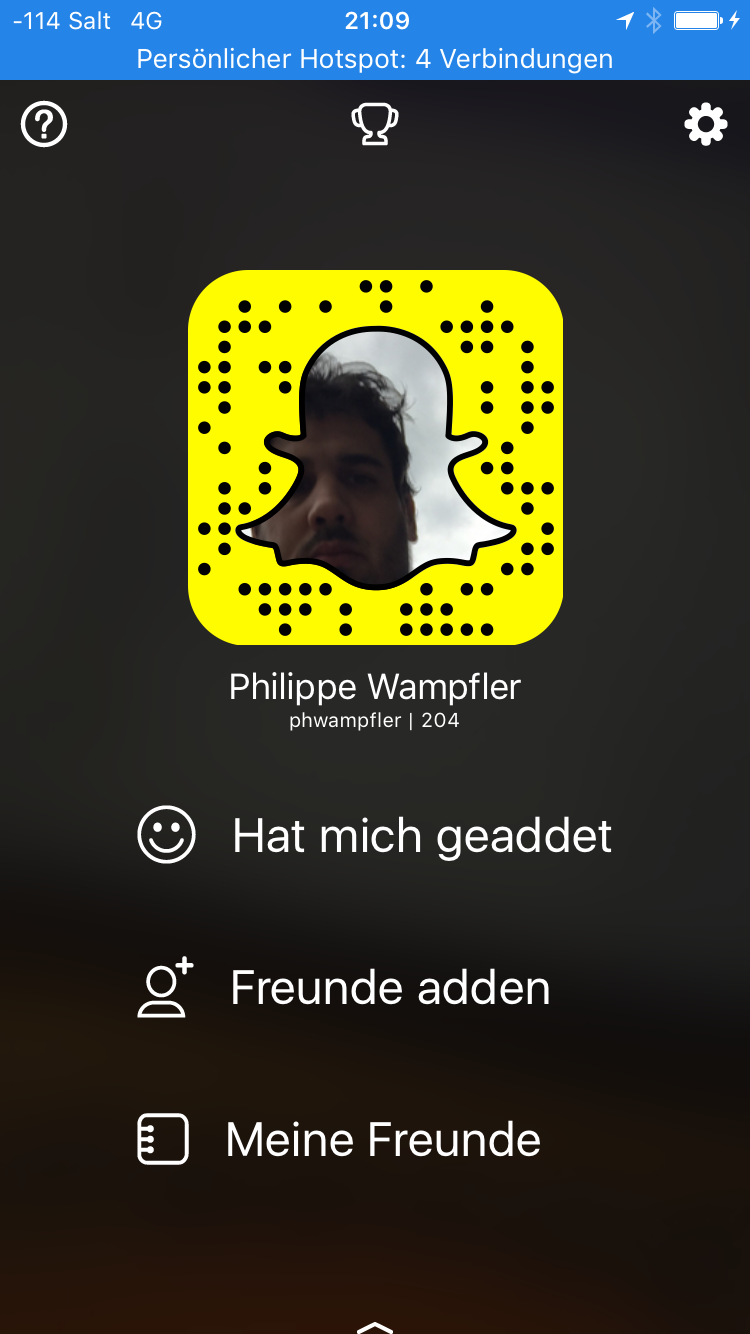Open the personal hotspot status banner
Image resolution: width=750 pixels, height=1334 pixels.
tap(375, 59)
